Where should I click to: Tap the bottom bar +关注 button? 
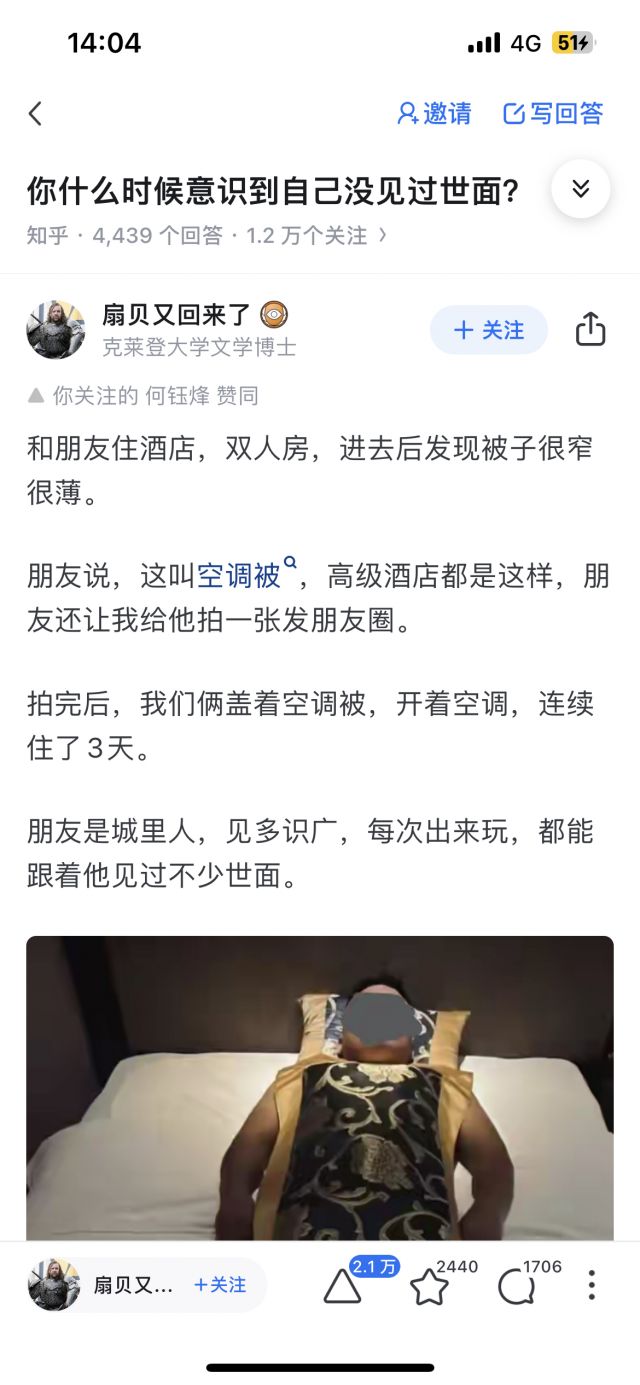pos(220,1285)
